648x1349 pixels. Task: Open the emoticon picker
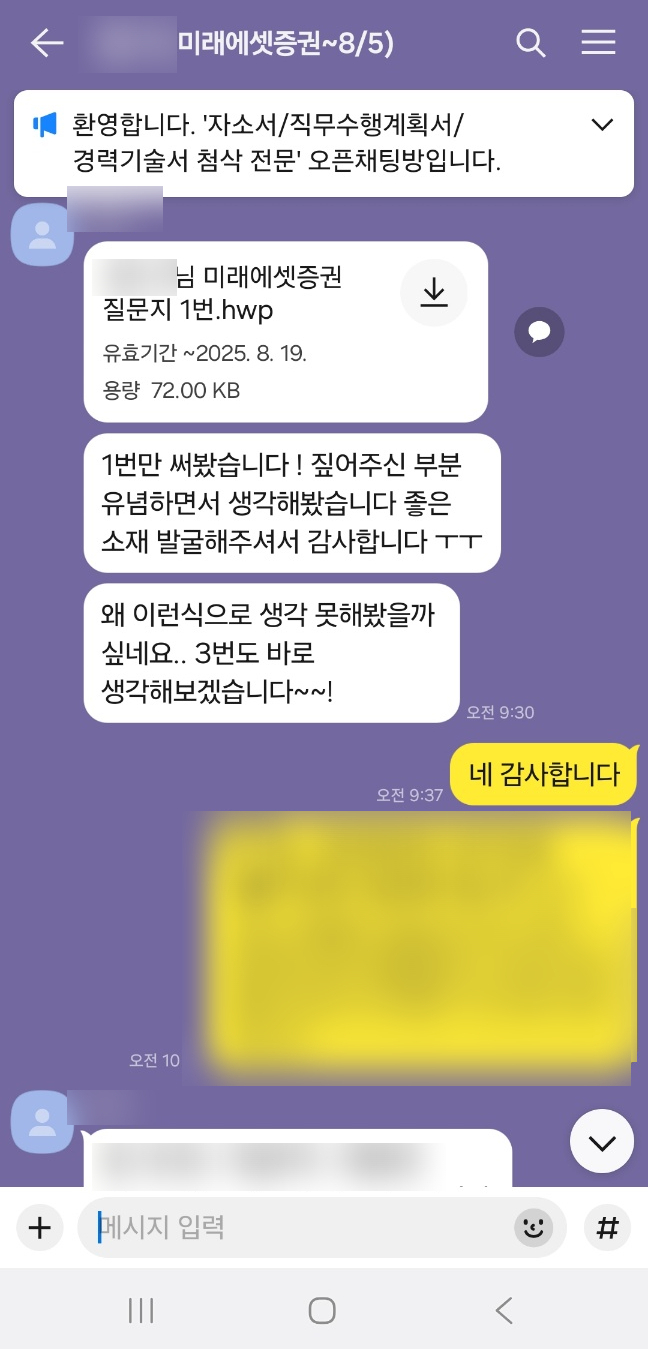click(x=534, y=1227)
